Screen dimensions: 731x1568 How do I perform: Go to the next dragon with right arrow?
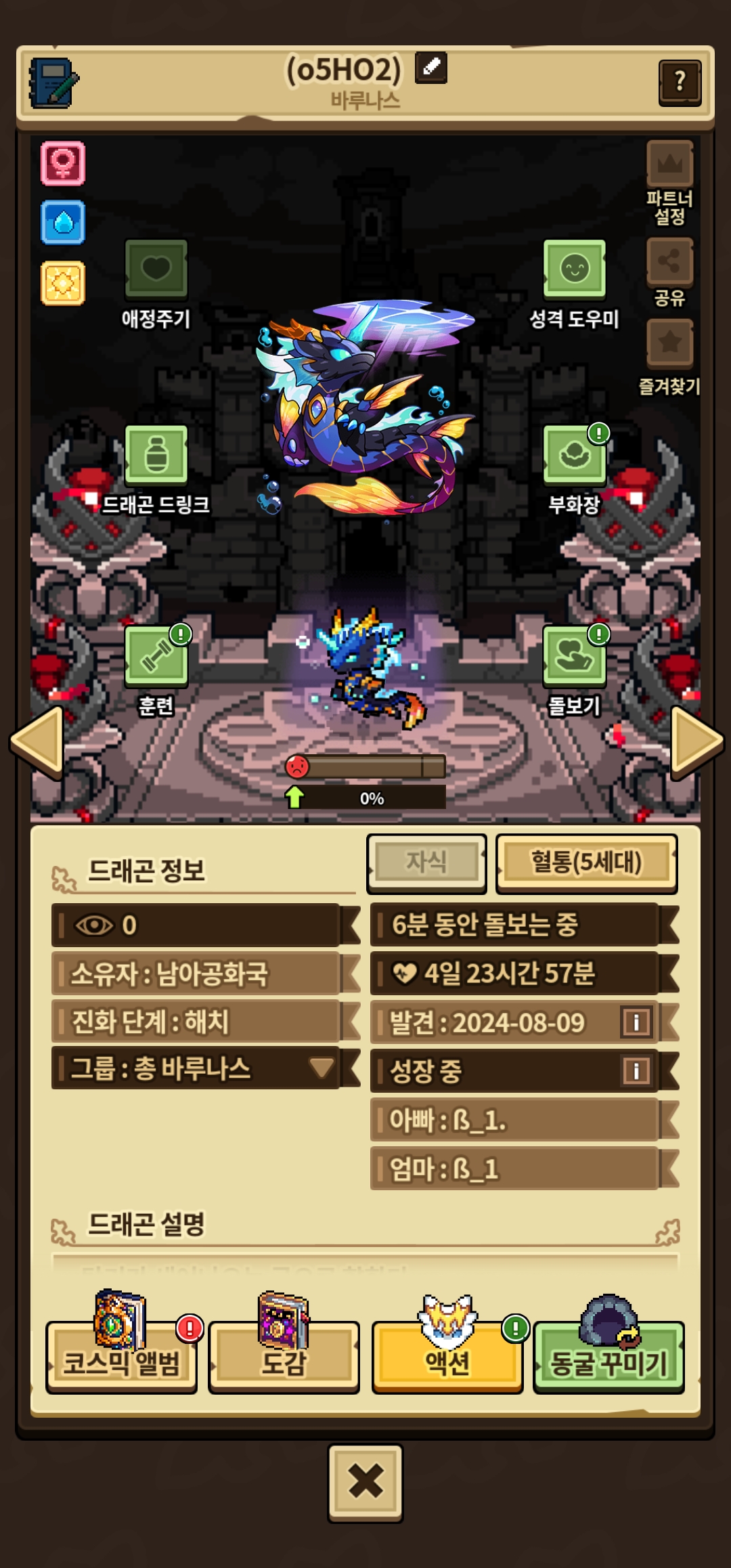click(x=696, y=742)
